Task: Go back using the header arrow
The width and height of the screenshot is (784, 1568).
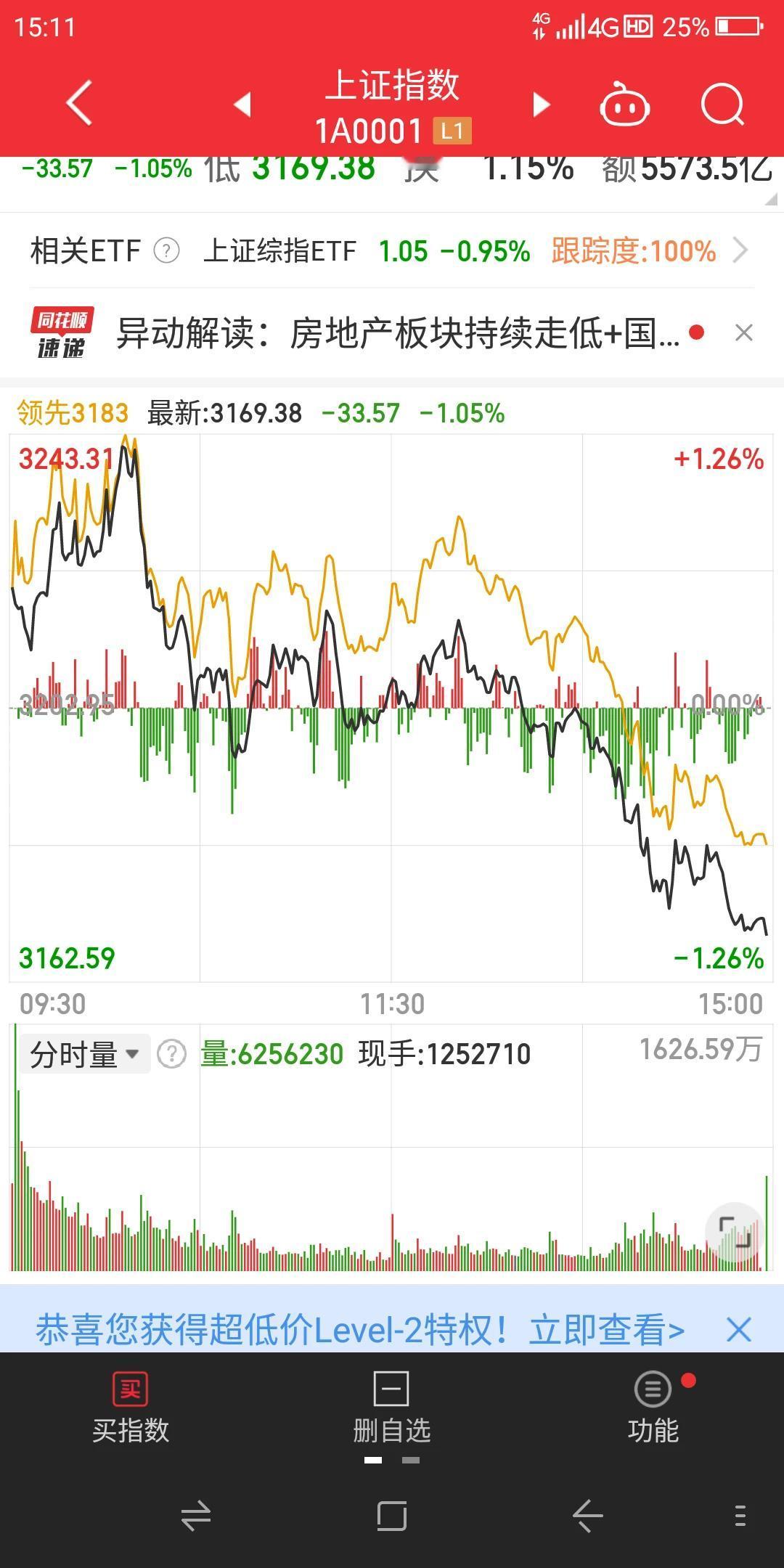Action: (x=79, y=103)
